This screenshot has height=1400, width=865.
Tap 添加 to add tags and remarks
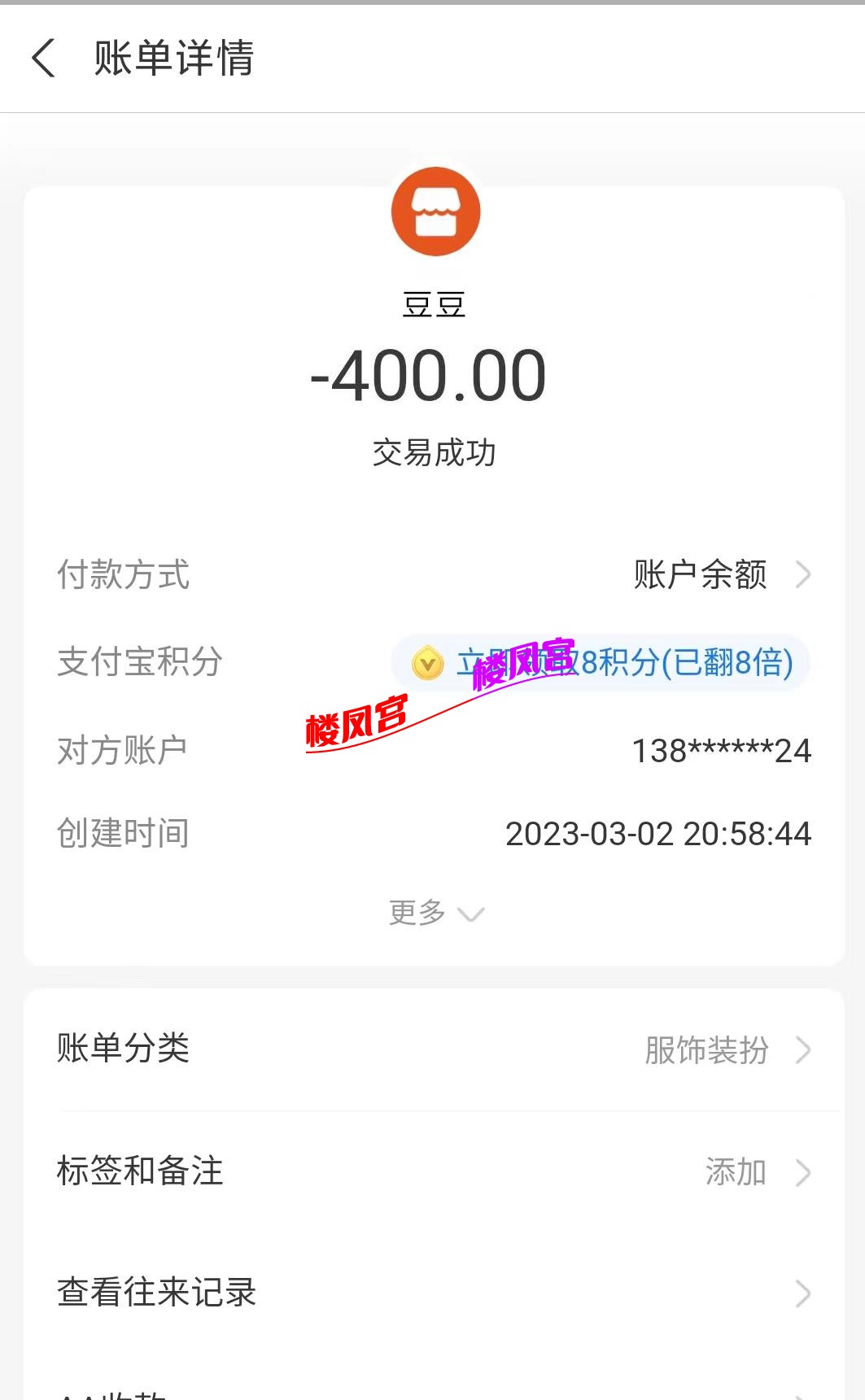coord(736,1171)
